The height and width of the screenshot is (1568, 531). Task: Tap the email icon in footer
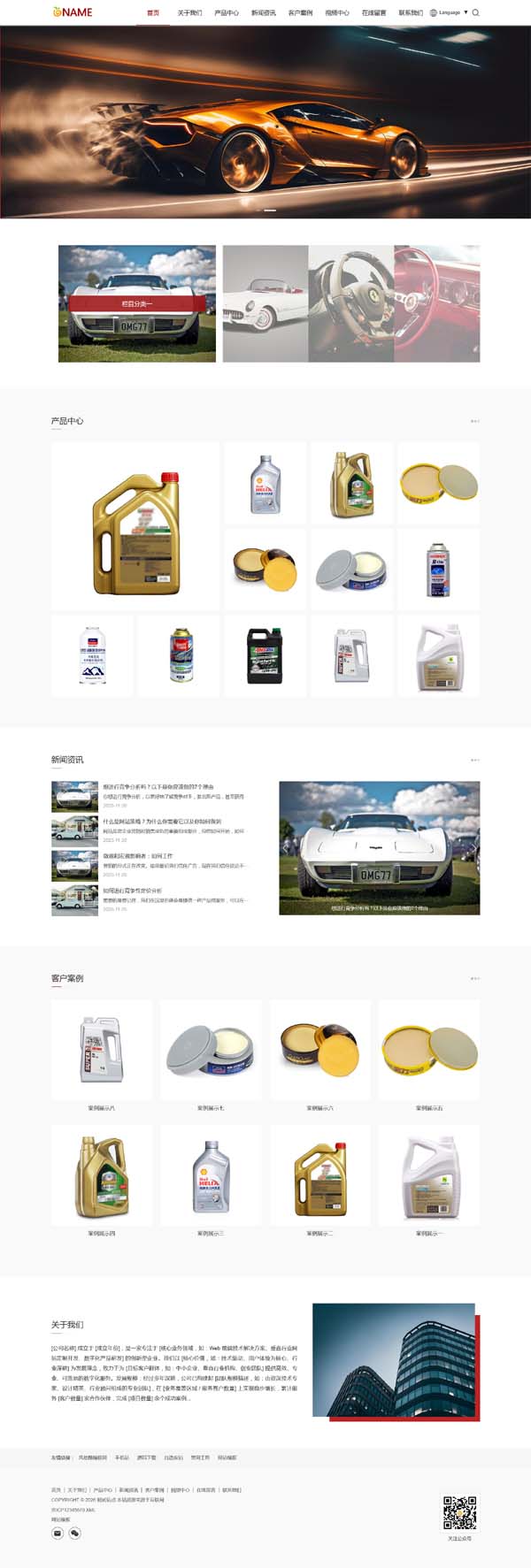click(58, 1533)
